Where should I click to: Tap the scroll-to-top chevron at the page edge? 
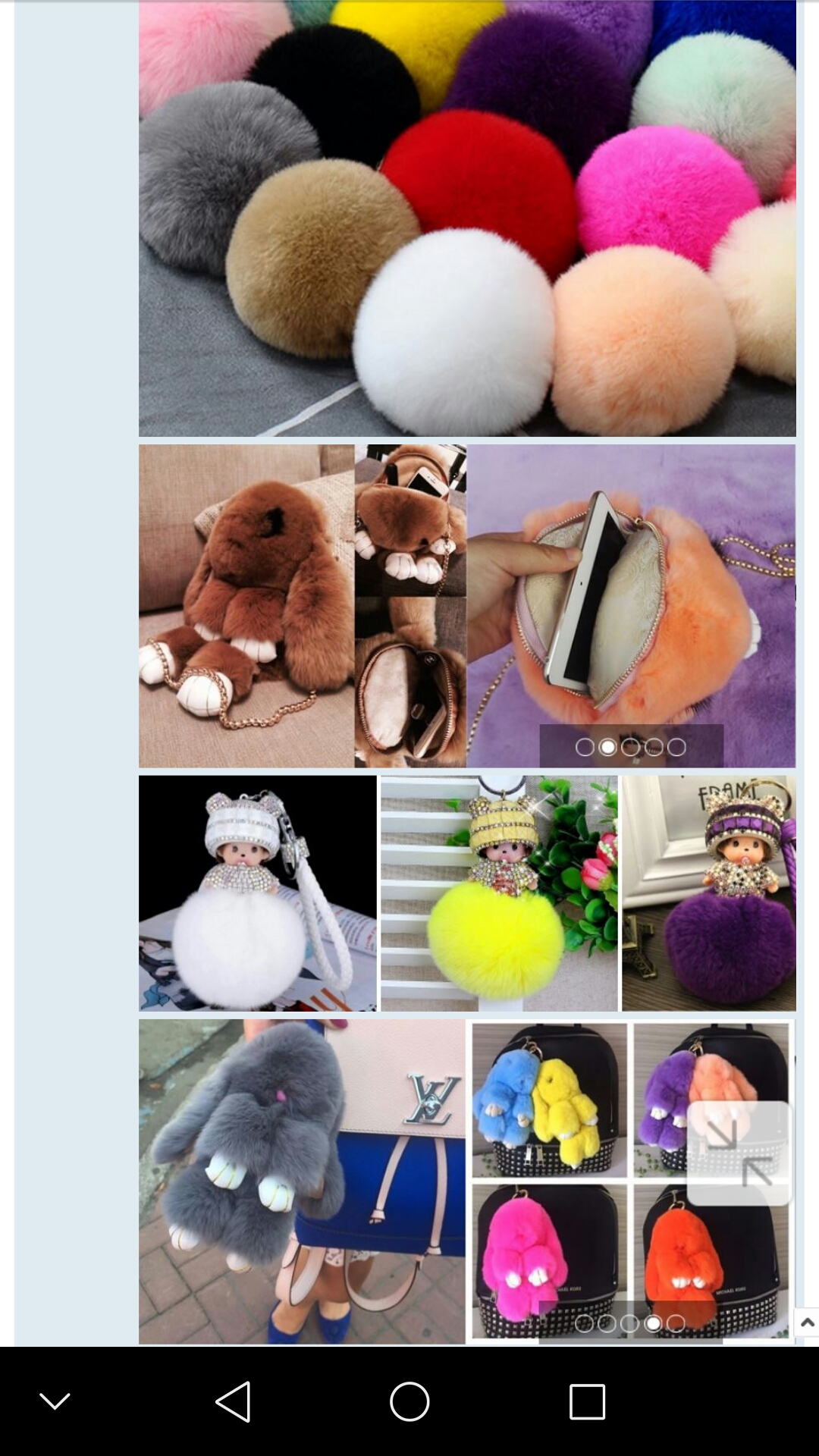807,1323
